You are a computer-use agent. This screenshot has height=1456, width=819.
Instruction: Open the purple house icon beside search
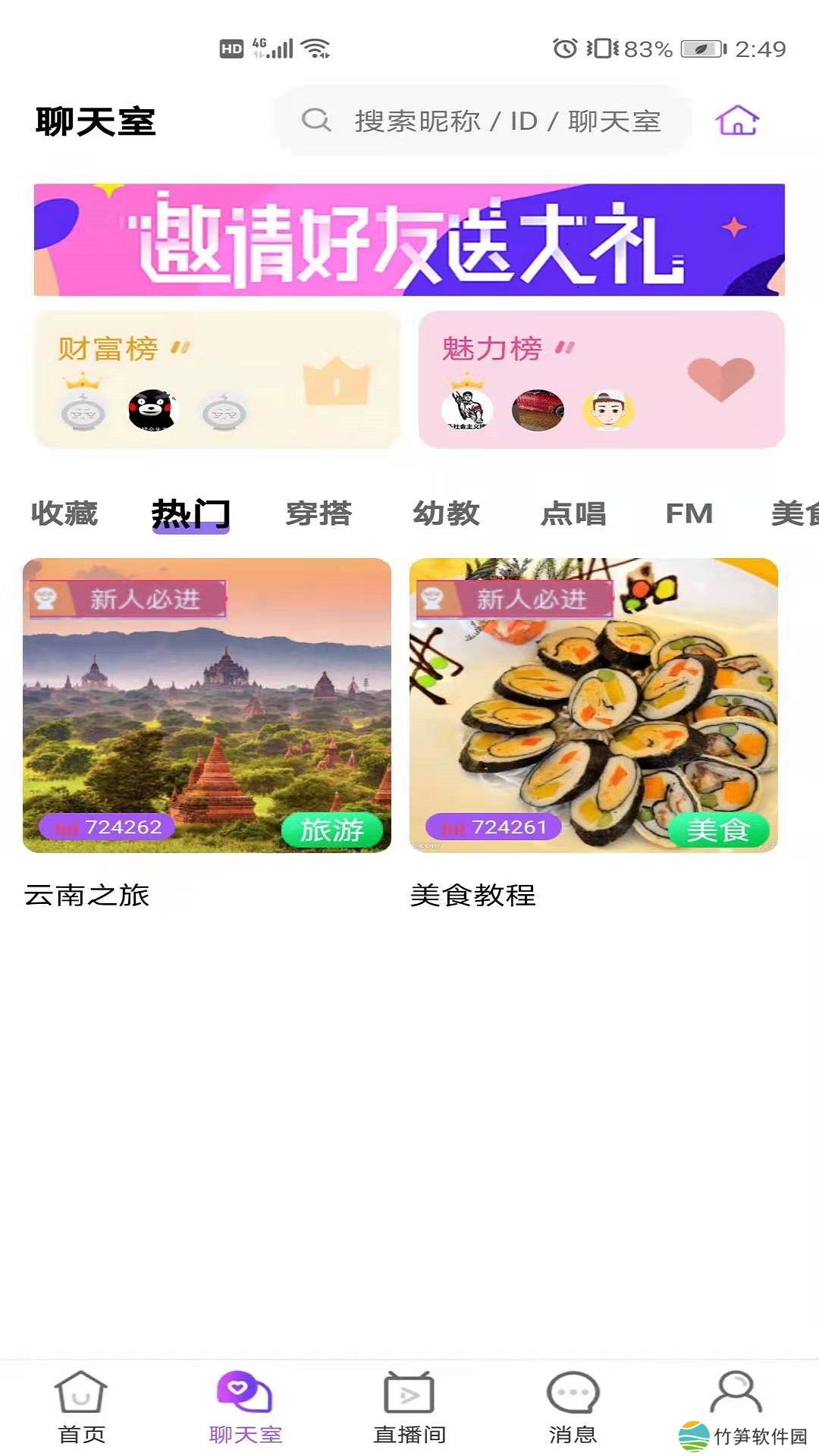click(737, 121)
